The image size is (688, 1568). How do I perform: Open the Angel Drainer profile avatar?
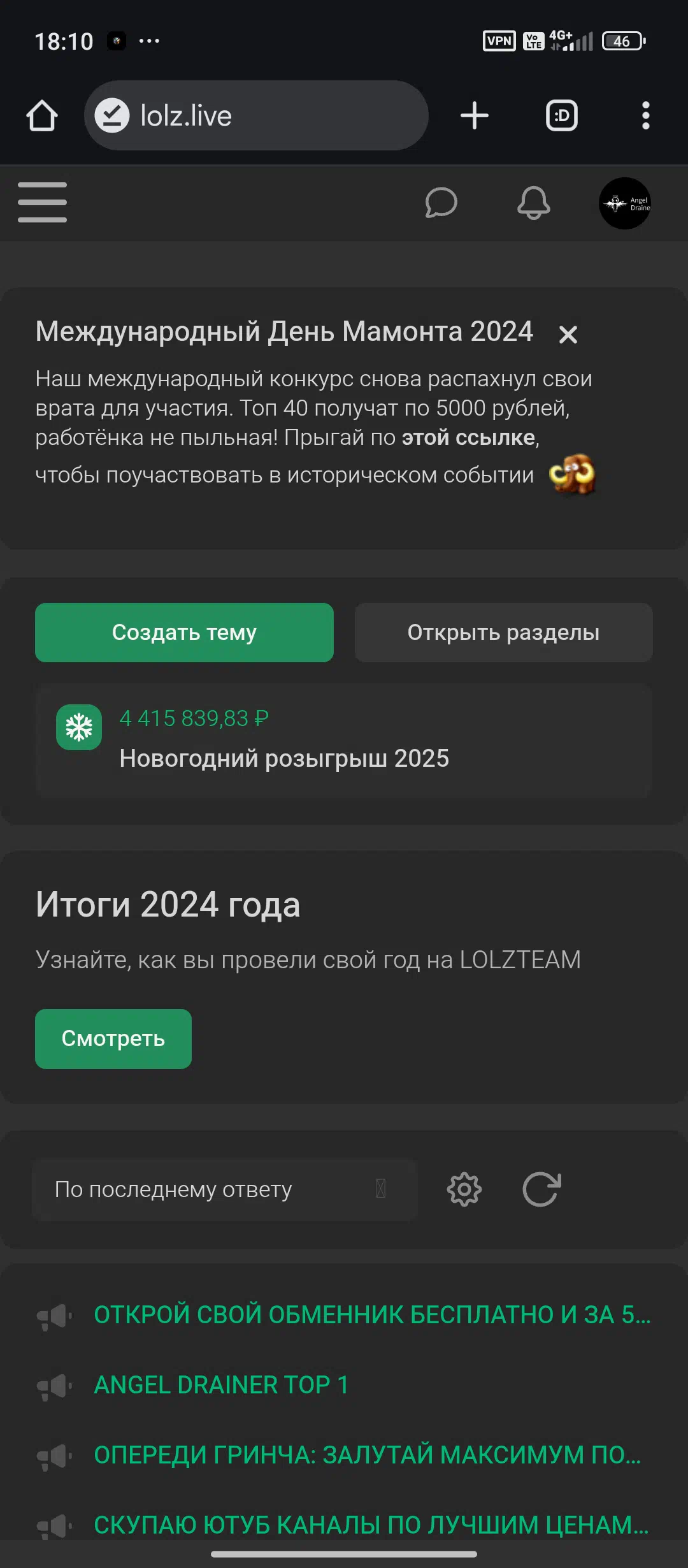pyautogui.click(x=624, y=203)
